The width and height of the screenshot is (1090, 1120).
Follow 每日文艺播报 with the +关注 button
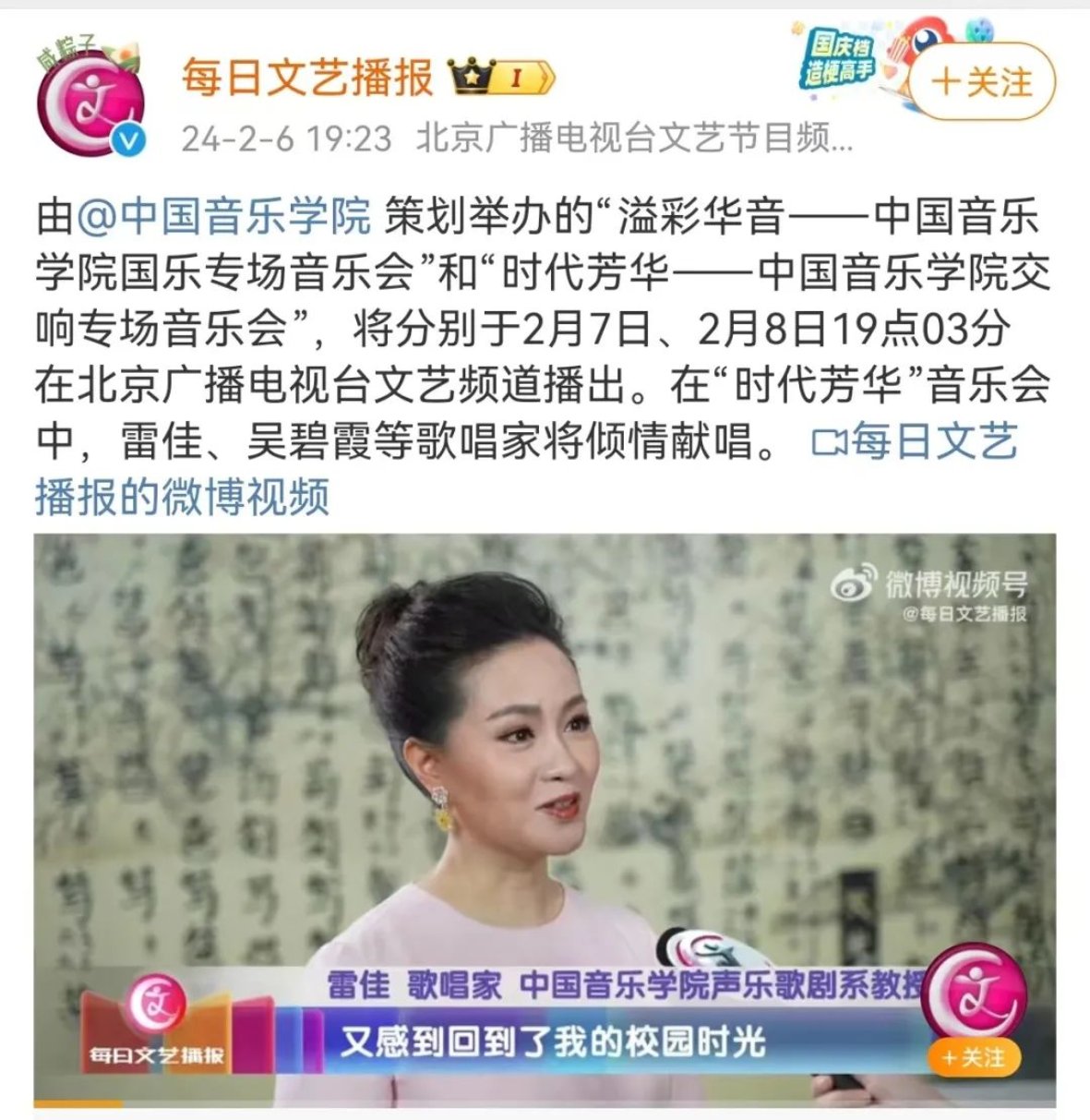coord(981,82)
